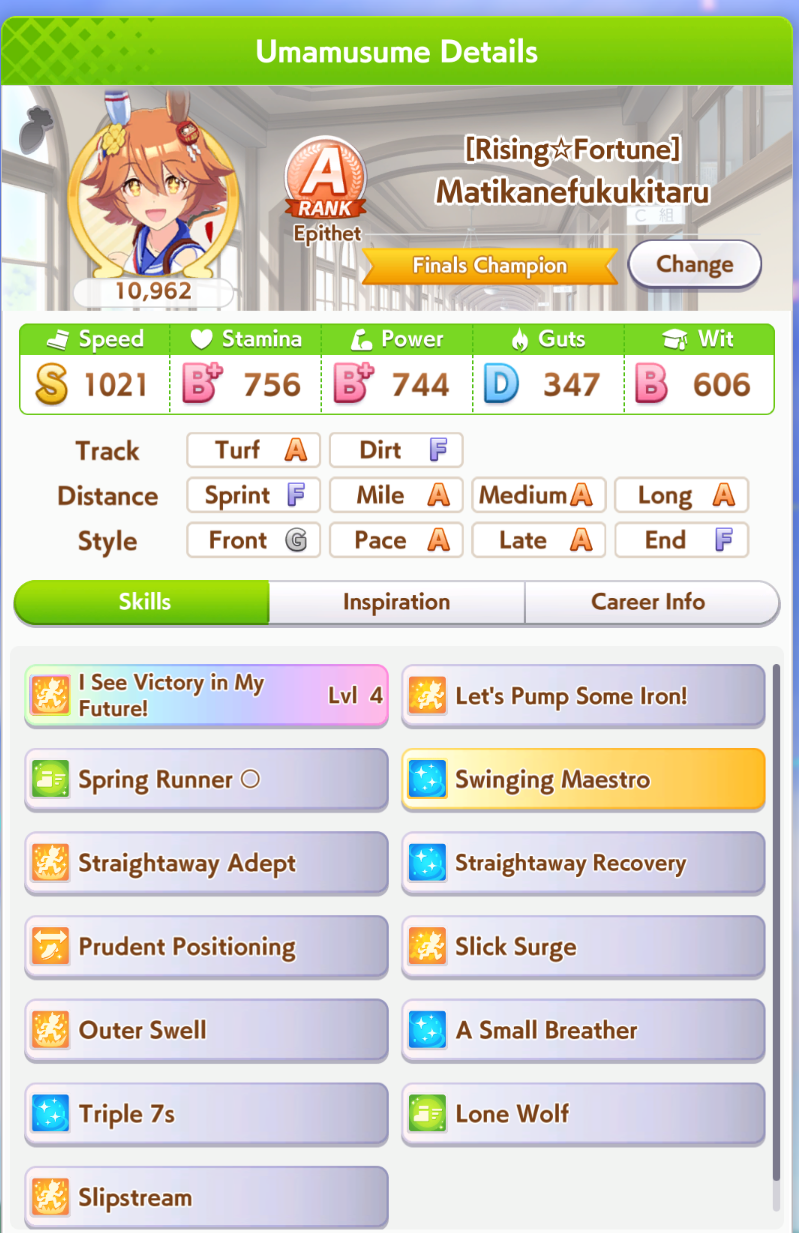This screenshot has height=1233, width=799.
Task: Tap the Slick Surge skill
Action: click(x=583, y=946)
